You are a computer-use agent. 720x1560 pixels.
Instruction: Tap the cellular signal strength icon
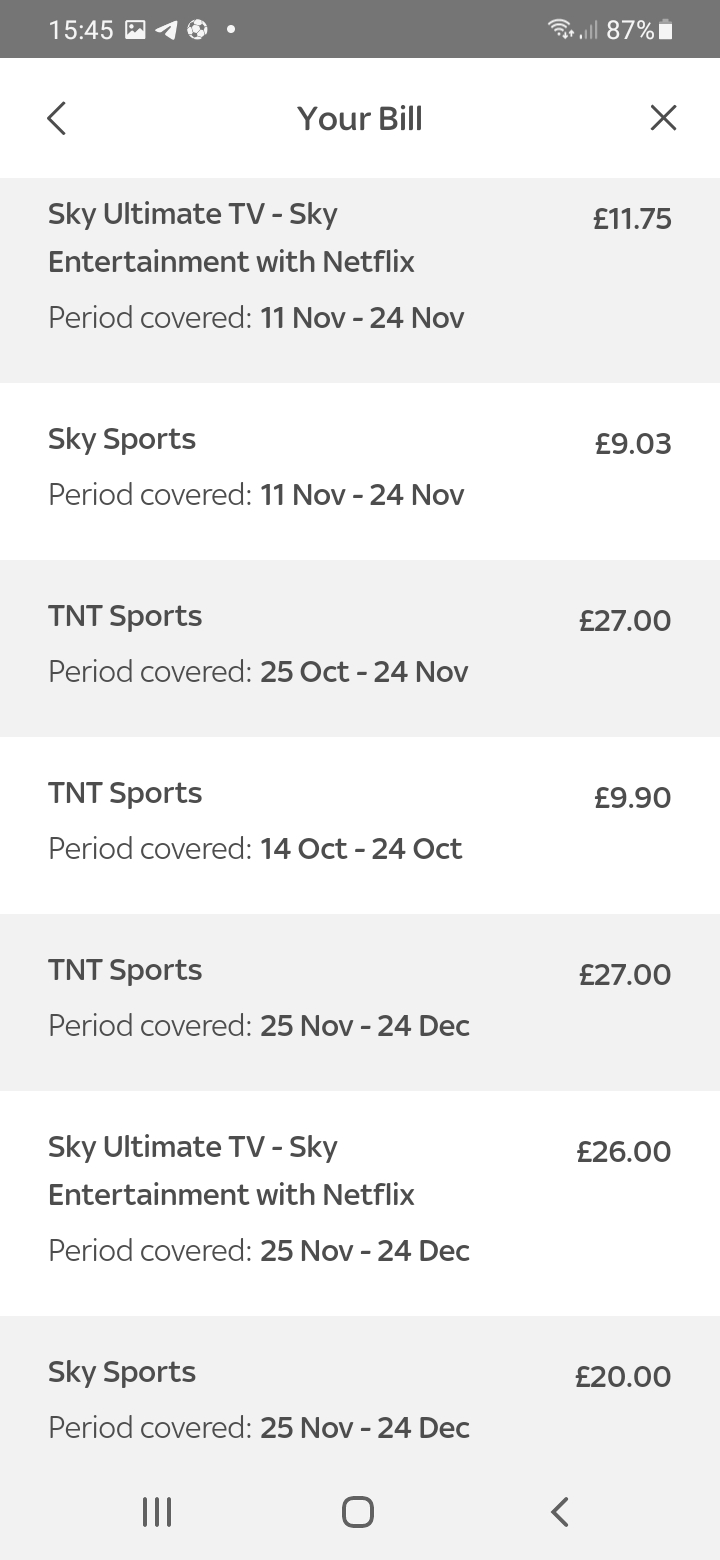[x=589, y=29]
